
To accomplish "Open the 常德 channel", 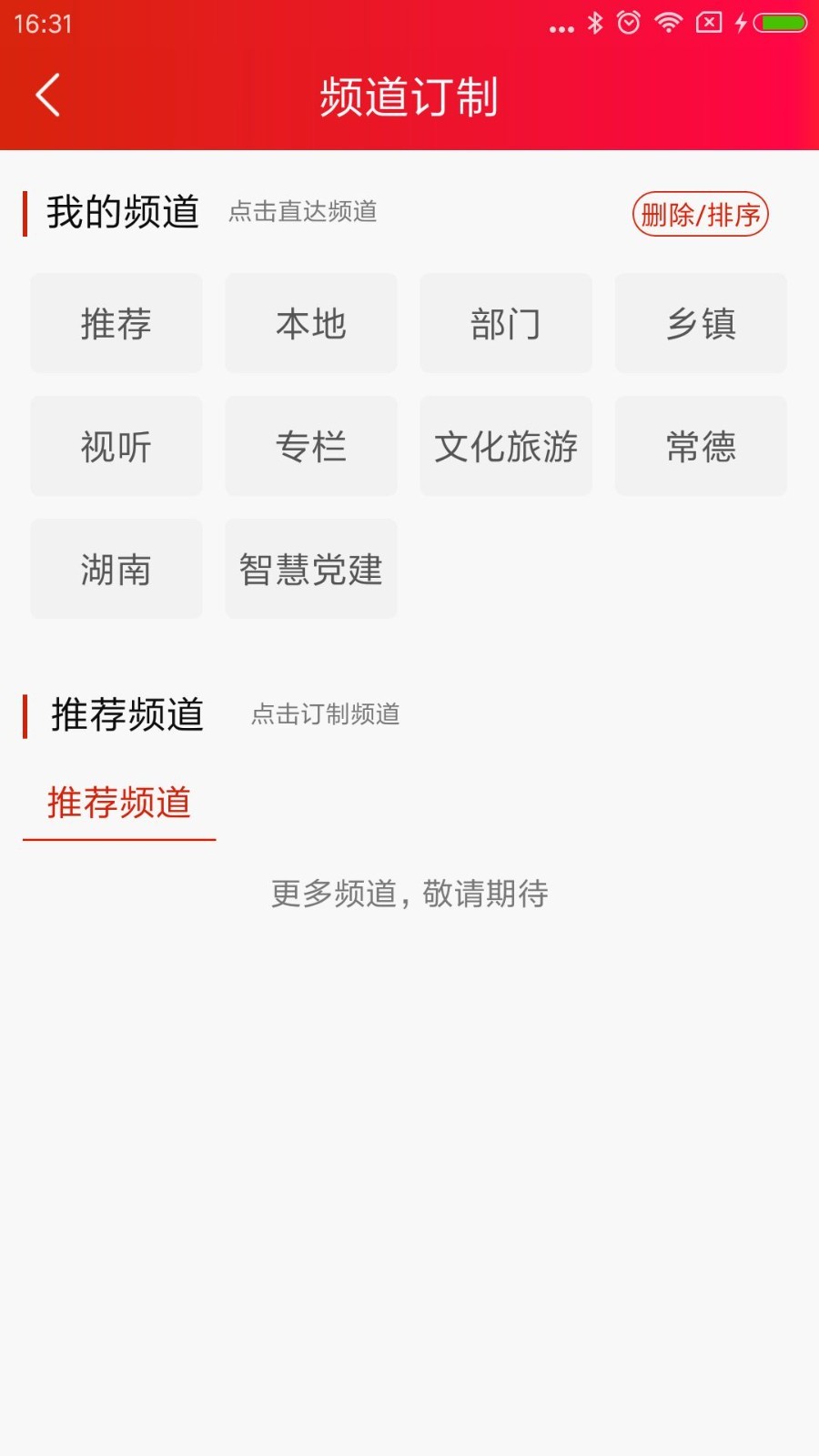I will click(701, 446).
